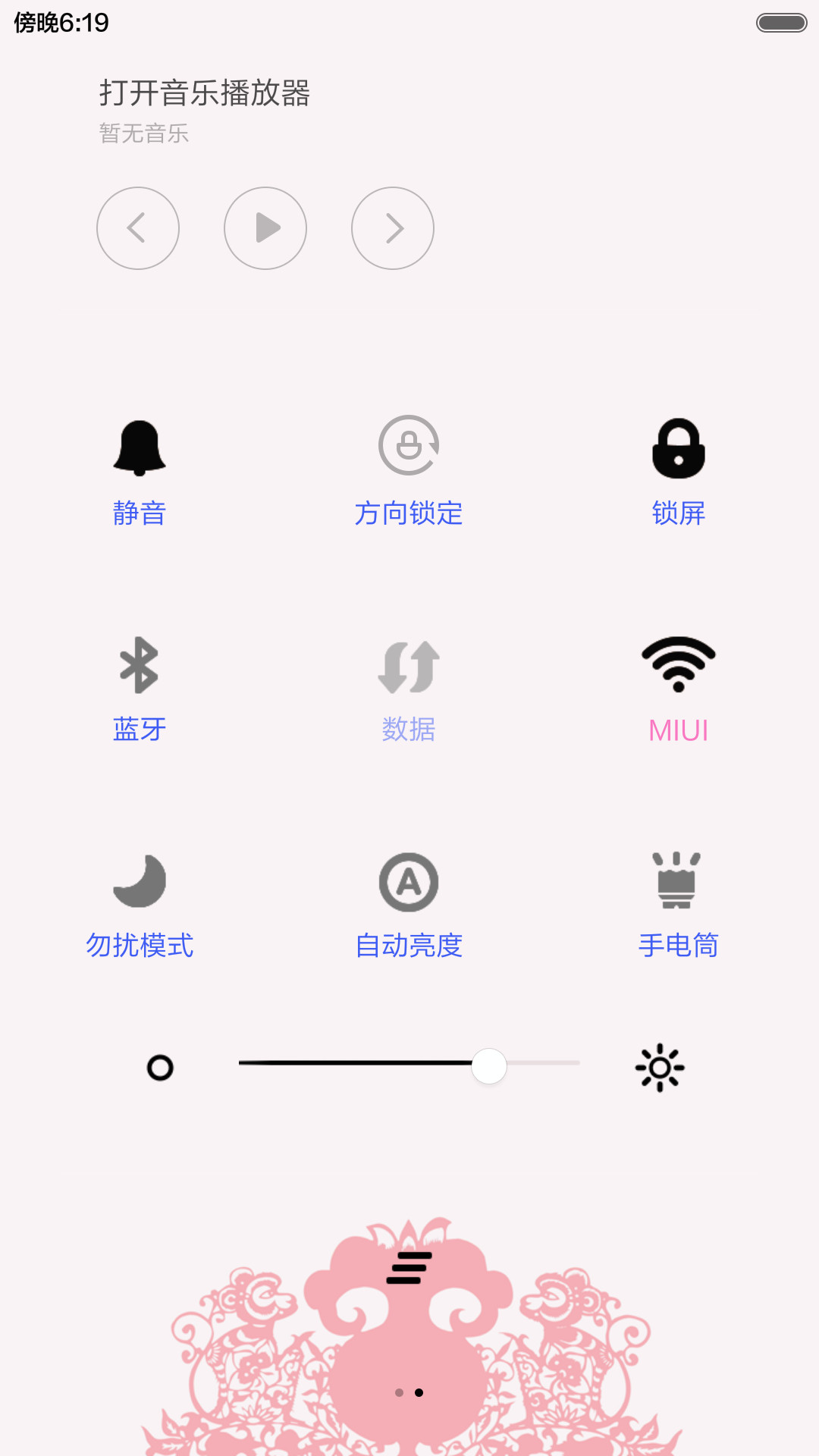Lock the screen with 锁屏
This screenshot has height=1456, width=819.
point(679,472)
